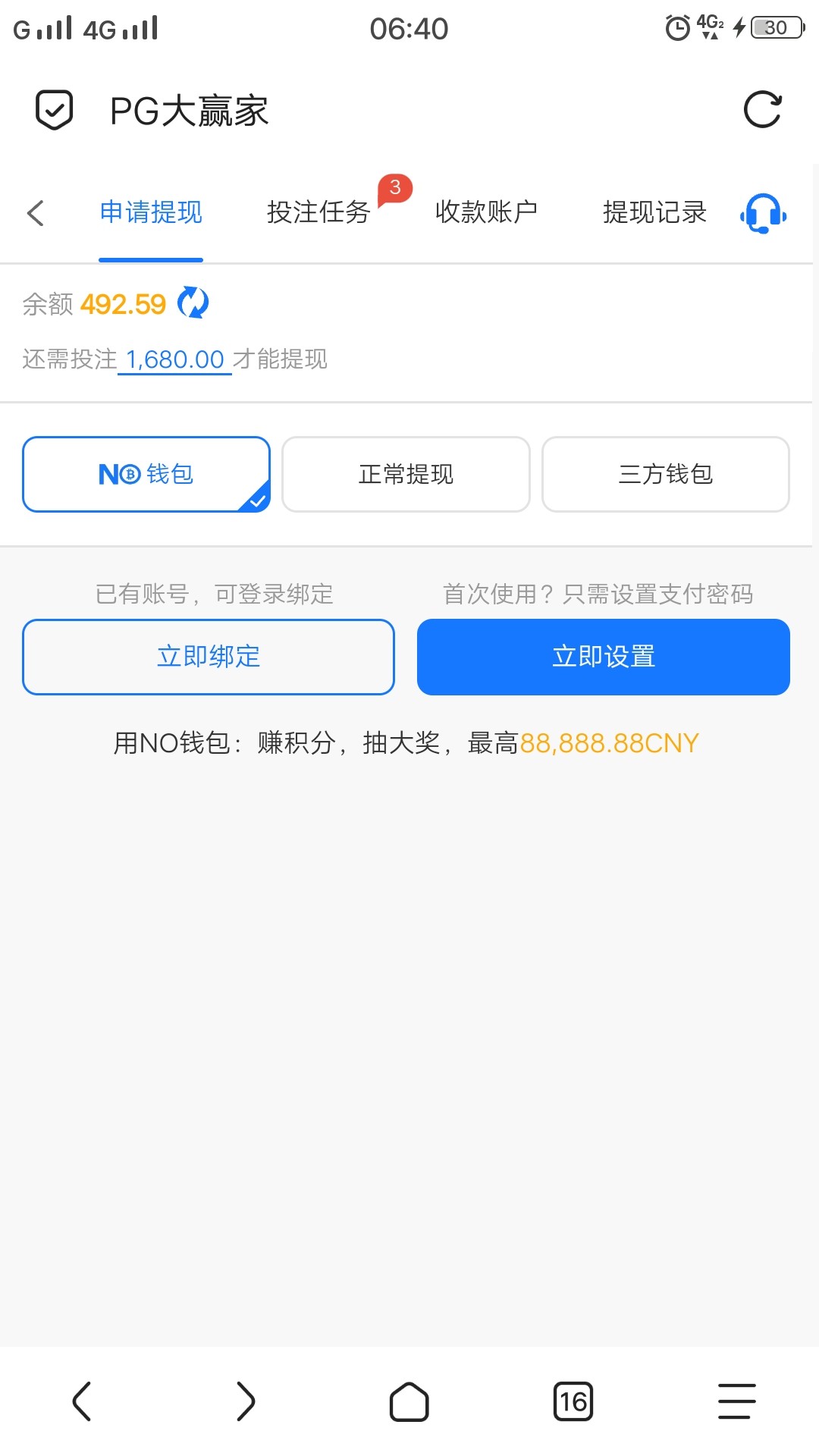Select the NO钱包 withdrawal option

[x=146, y=474]
